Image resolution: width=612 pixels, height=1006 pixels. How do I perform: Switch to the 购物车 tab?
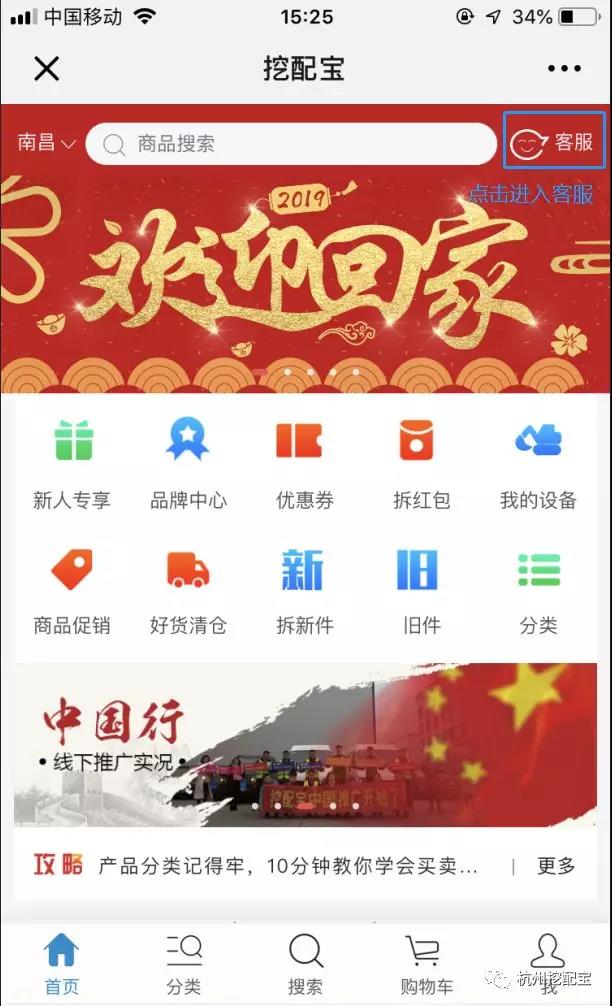(x=426, y=964)
